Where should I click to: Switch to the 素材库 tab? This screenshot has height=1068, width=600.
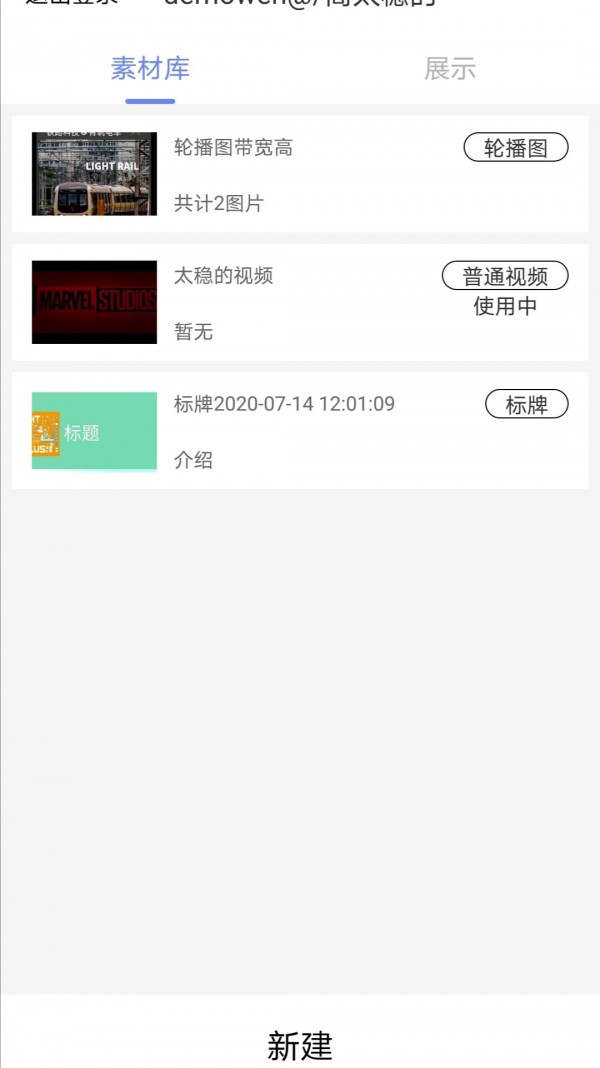pos(150,69)
